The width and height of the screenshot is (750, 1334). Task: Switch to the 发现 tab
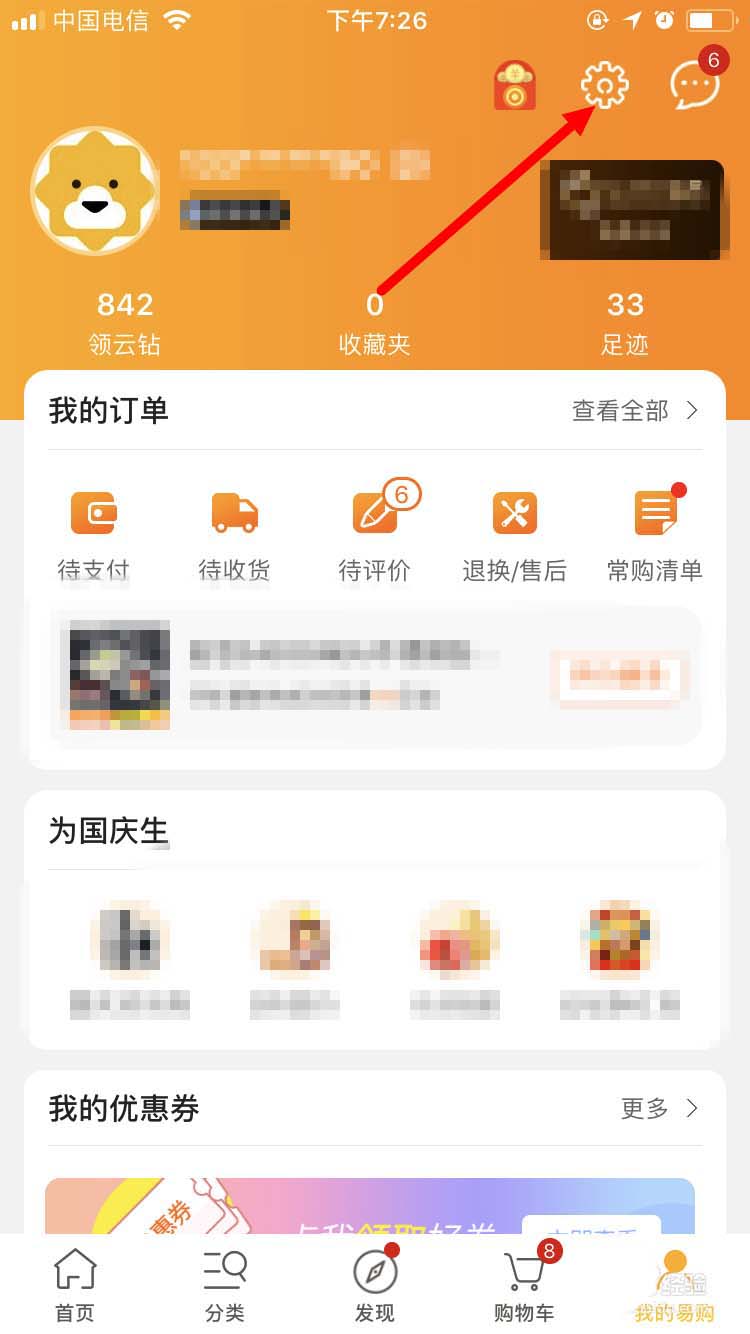375,1285
